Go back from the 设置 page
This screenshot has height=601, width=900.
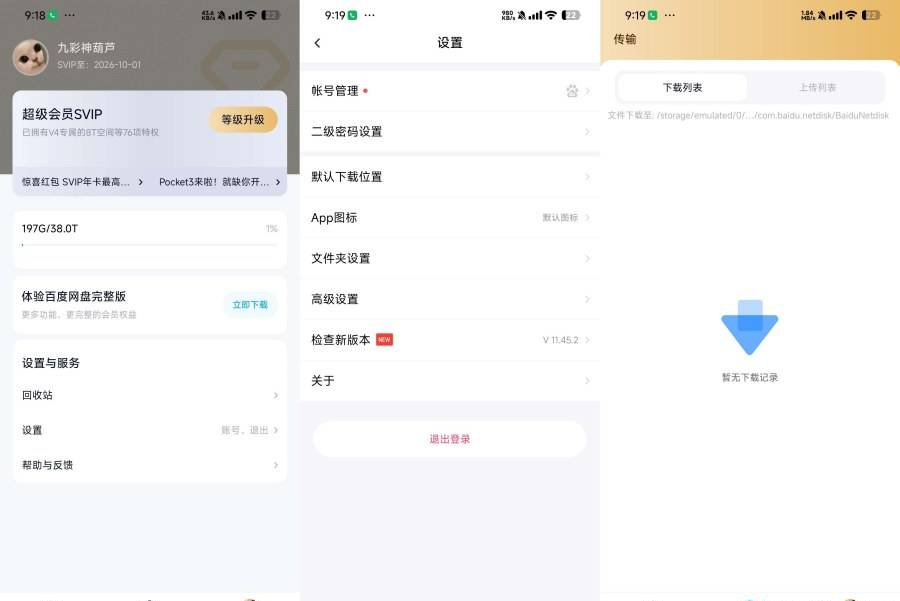pyautogui.click(x=318, y=43)
